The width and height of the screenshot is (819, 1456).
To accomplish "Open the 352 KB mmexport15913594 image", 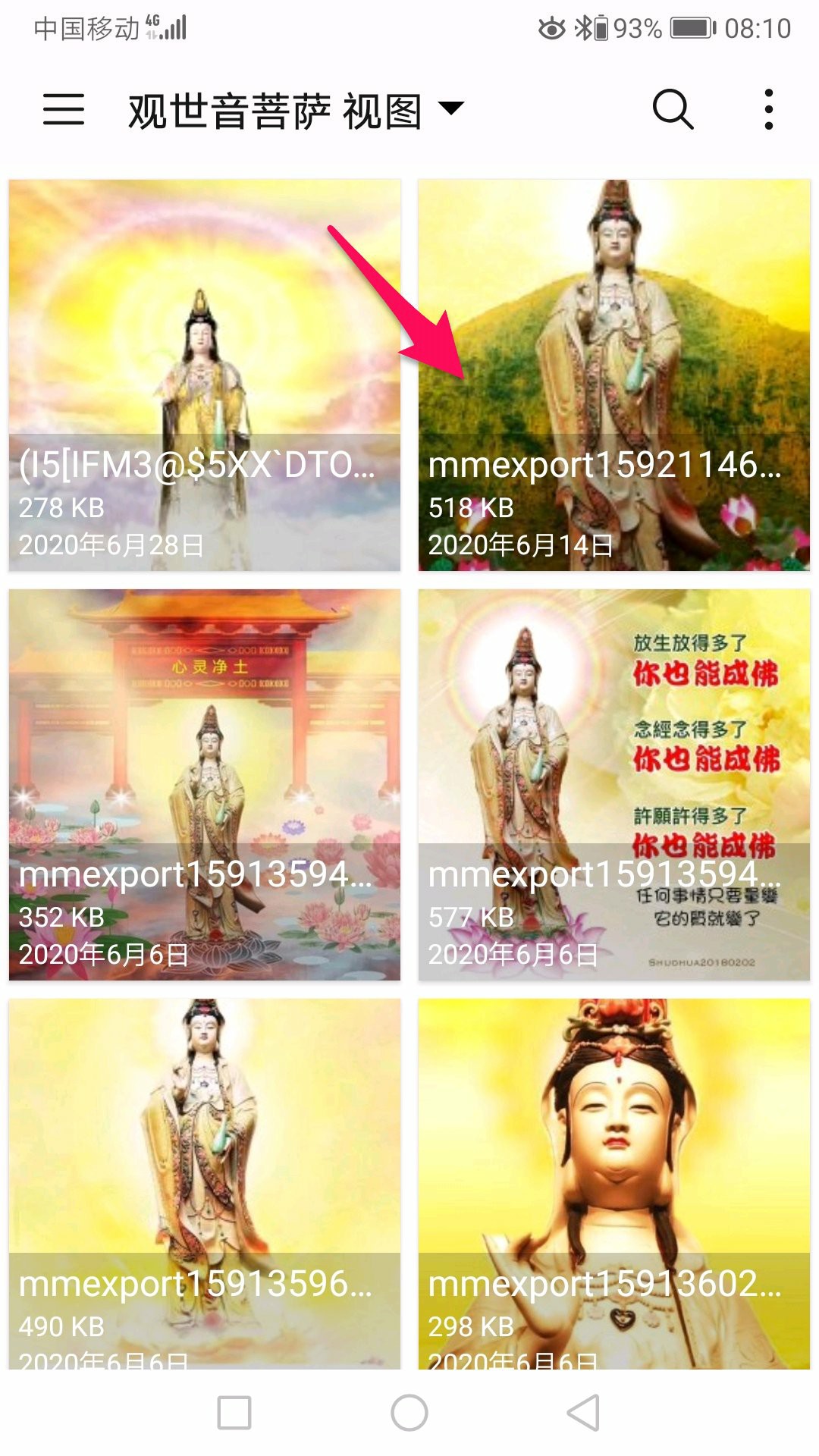I will [x=205, y=784].
